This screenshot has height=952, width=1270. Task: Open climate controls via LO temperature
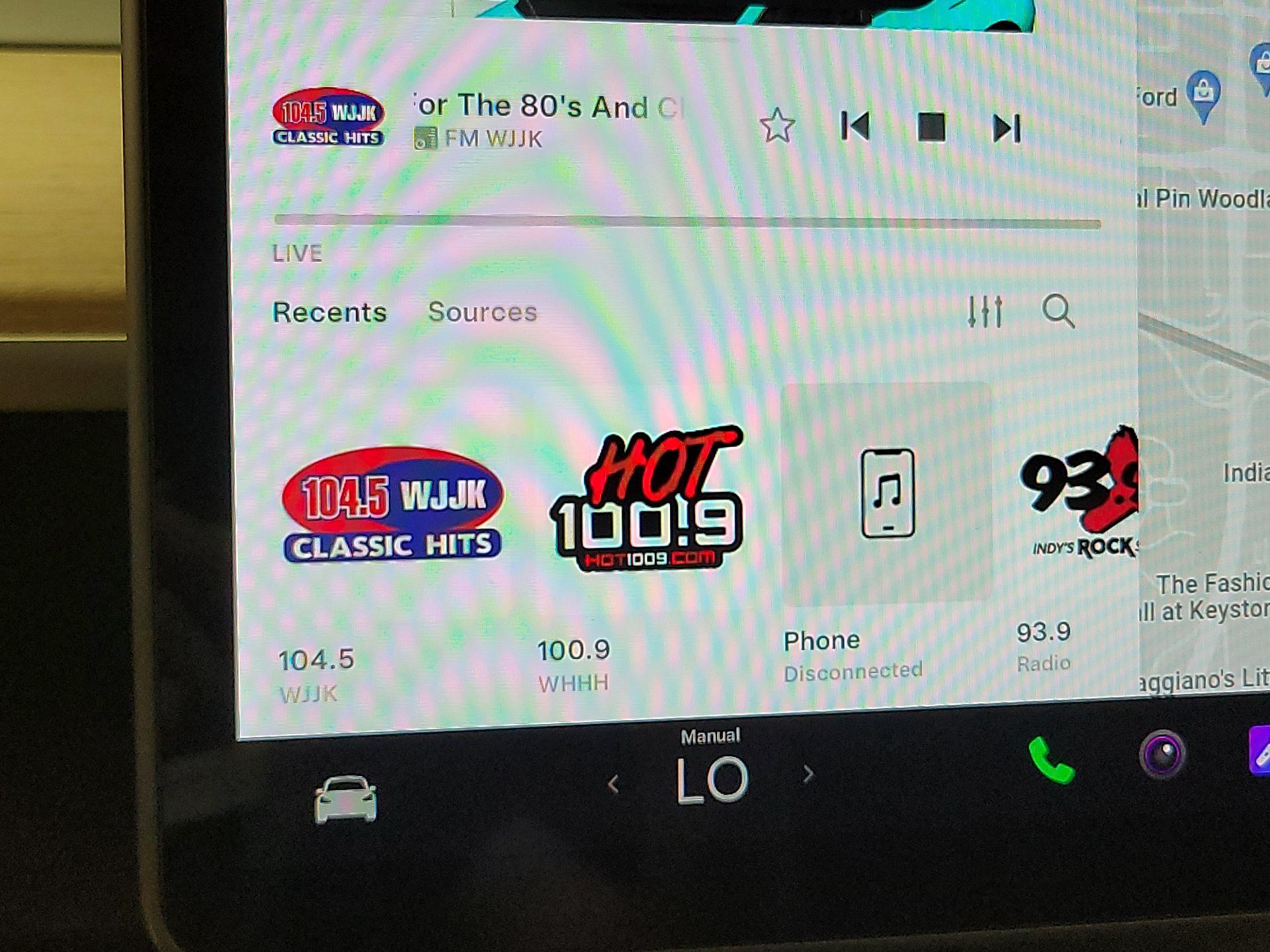click(712, 780)
